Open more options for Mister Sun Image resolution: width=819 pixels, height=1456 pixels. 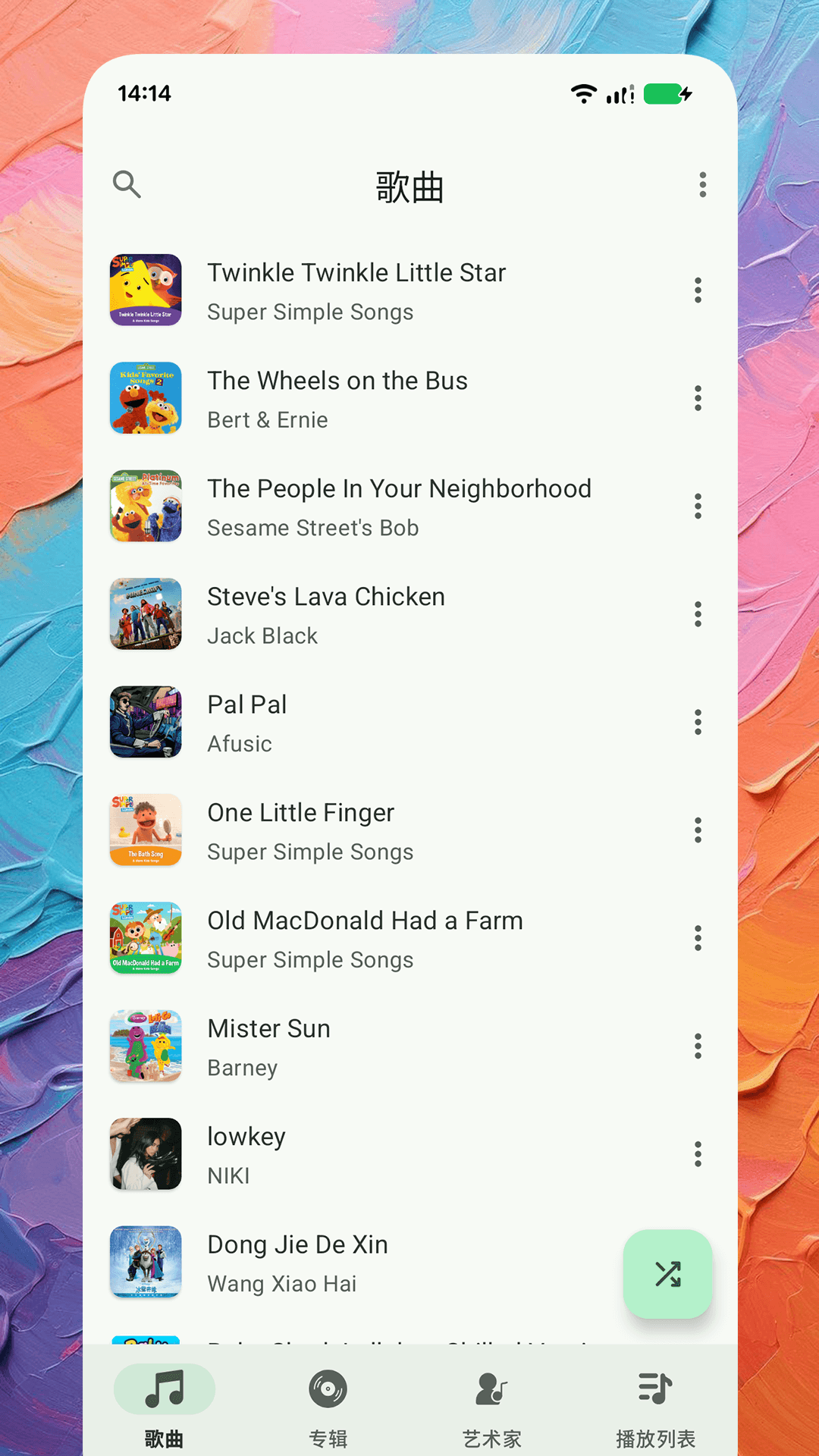[x=698, y=1046]
